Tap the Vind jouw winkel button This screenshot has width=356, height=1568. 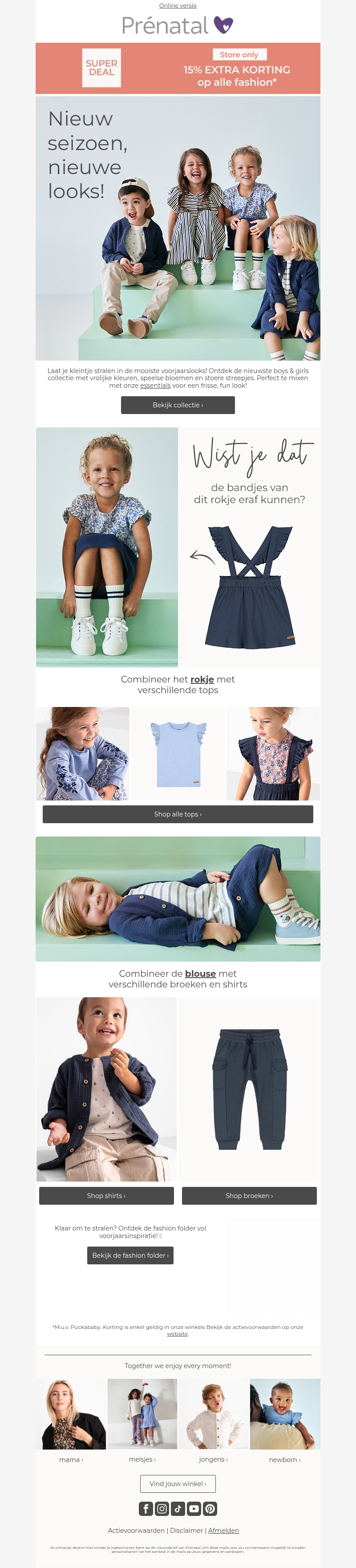[x=178, y=1483]
